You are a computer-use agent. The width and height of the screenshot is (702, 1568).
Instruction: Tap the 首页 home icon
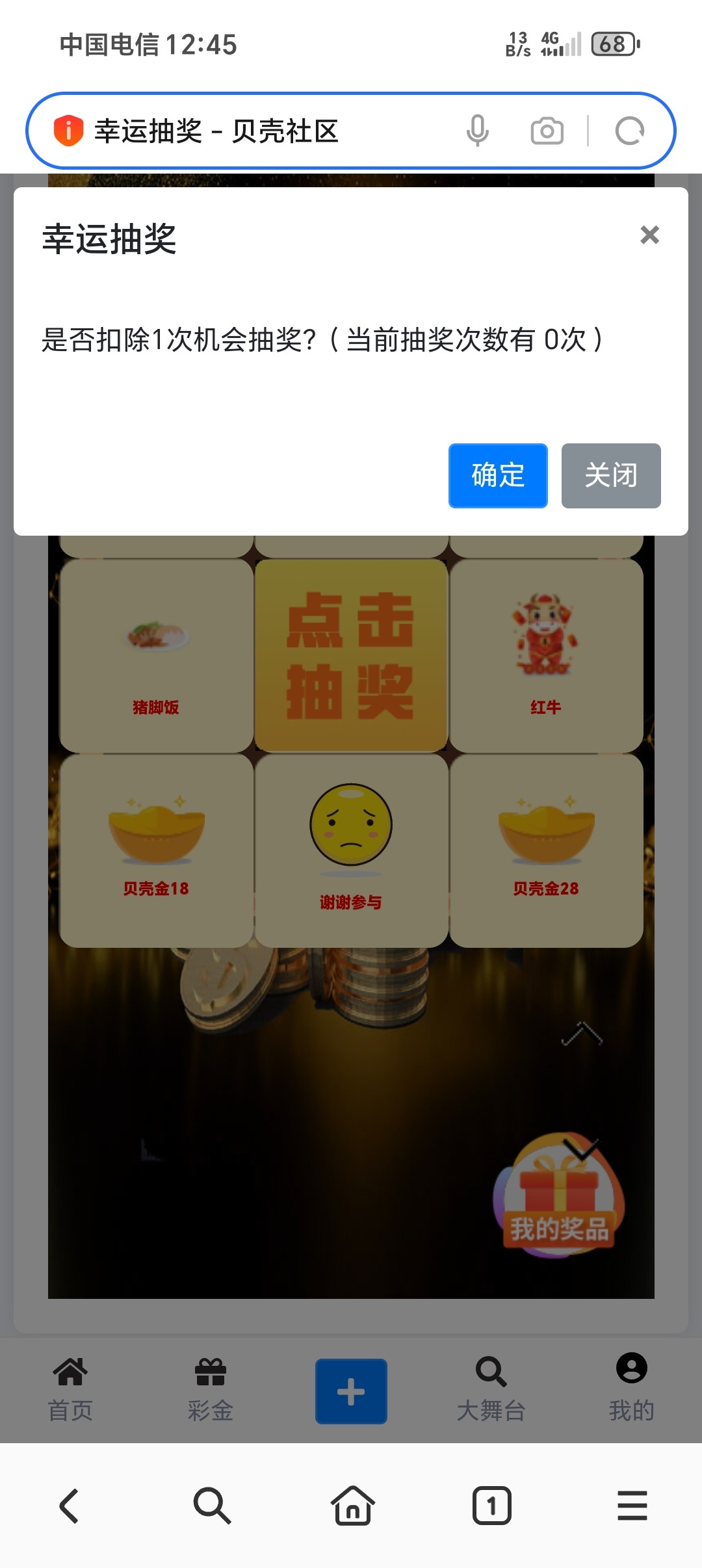point(71,1370)
